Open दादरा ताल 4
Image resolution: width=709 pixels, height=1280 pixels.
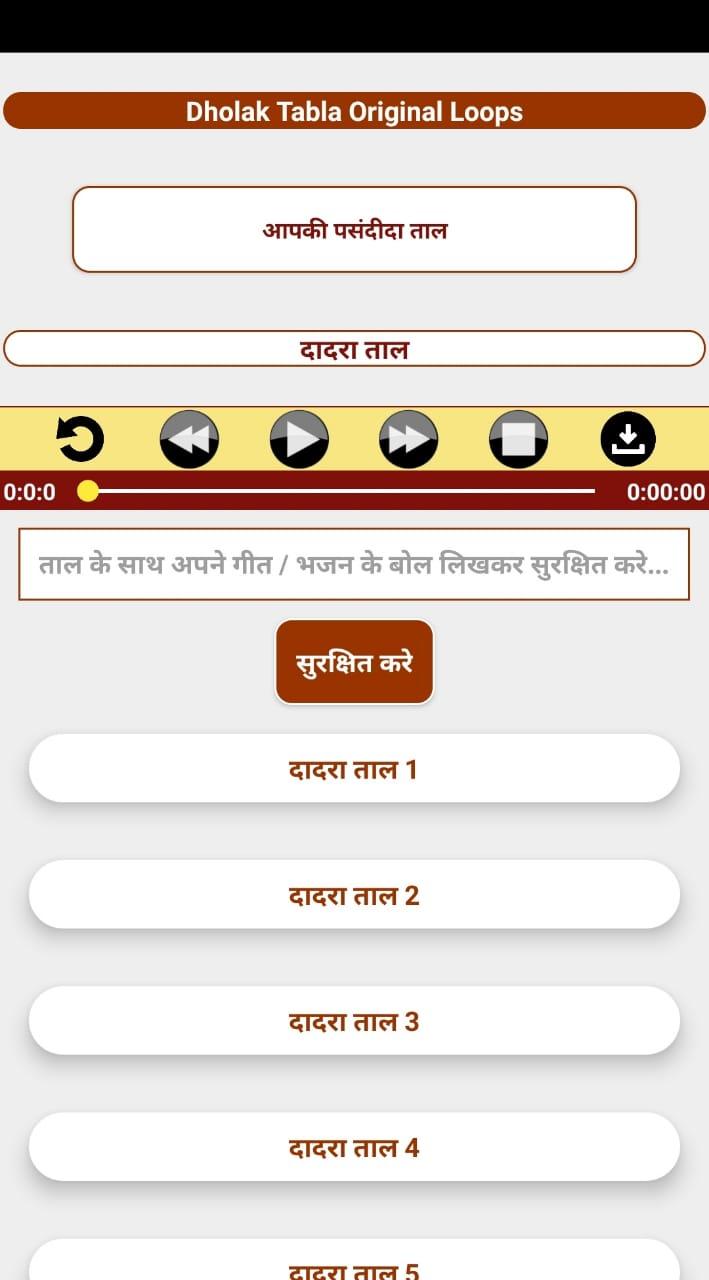pos(354,1147)
